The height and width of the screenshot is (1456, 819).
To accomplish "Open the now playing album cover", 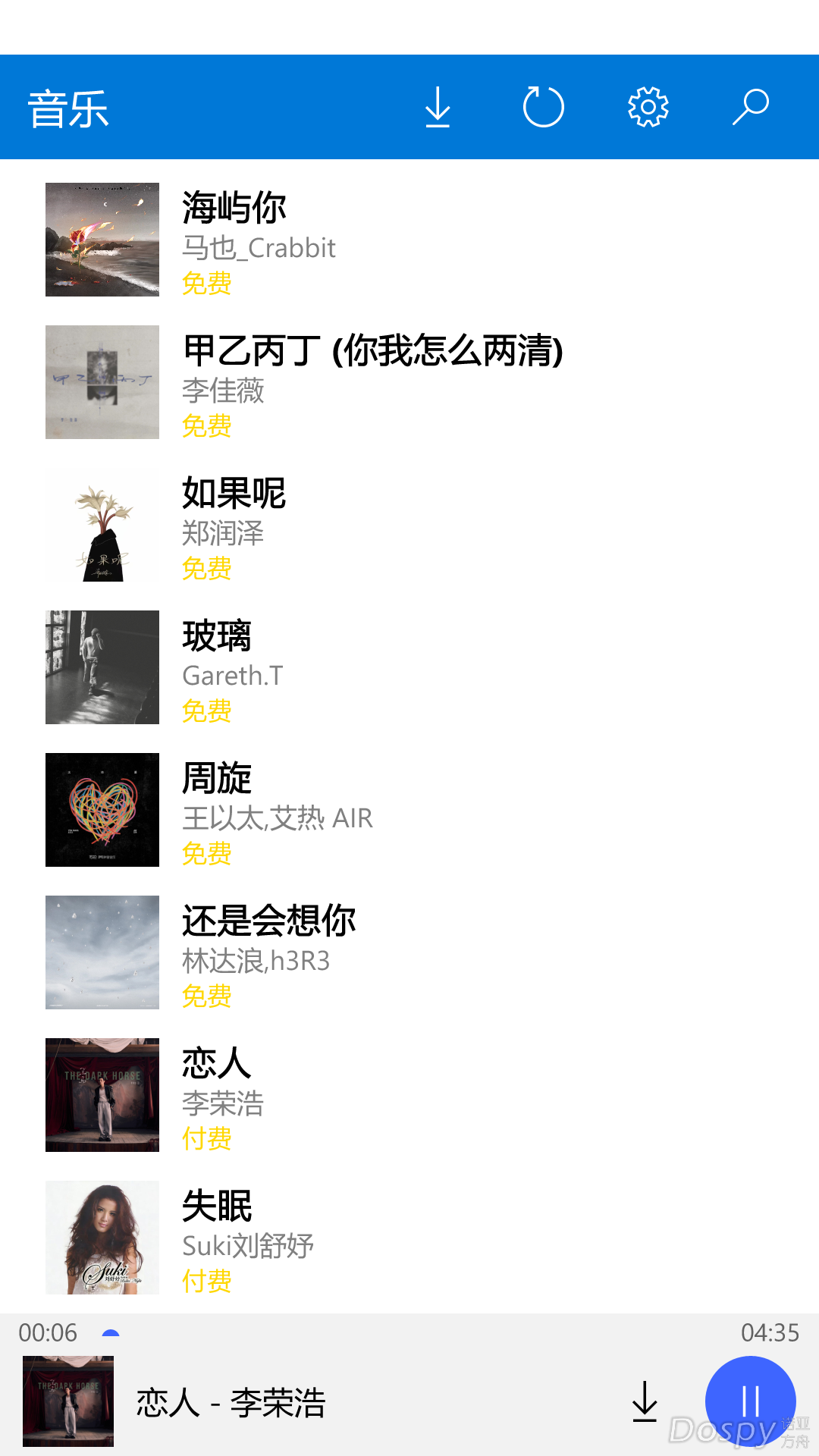I will tap(68, 1401).
